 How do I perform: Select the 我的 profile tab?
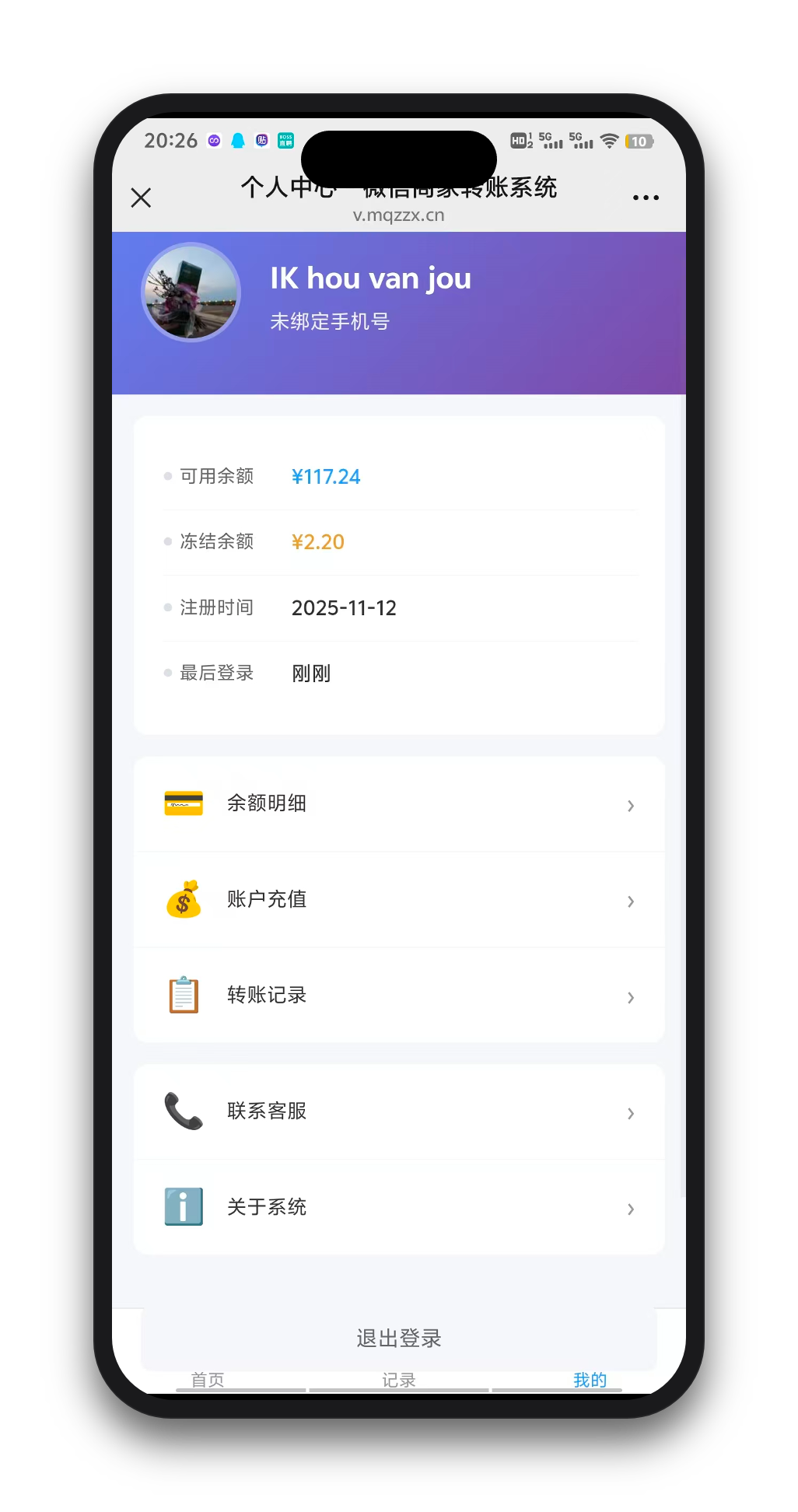pos(590,1380)
